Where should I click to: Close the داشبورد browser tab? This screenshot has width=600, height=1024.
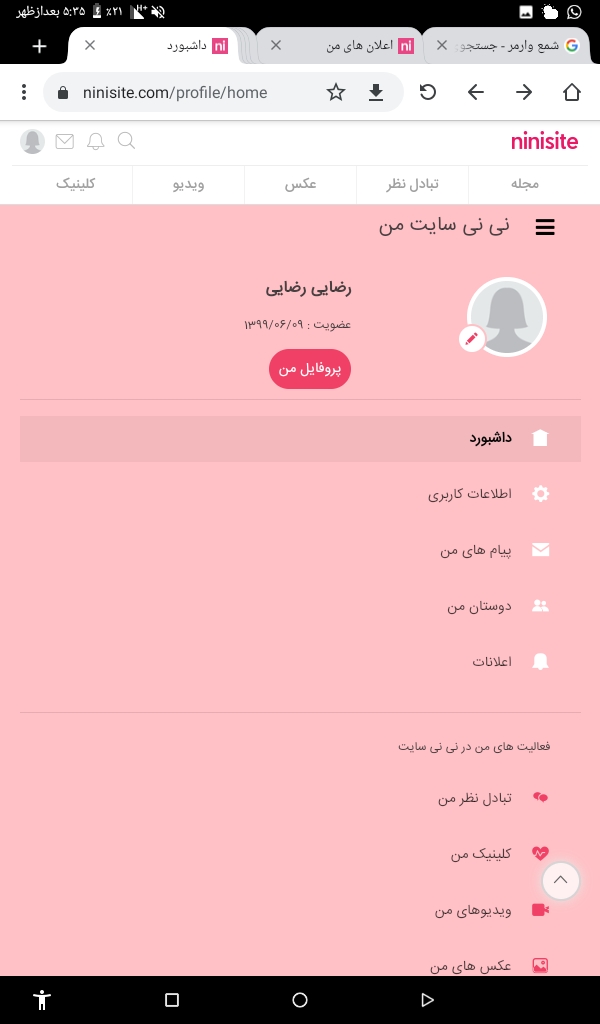[x=90, y=45]
